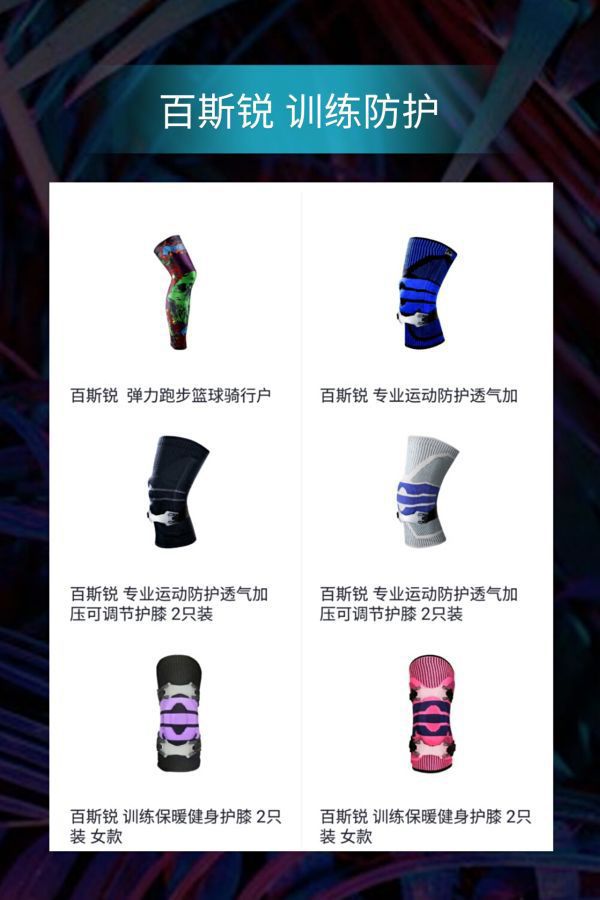Open the purple 训练保暖健身护膝 女款

click(175, 713)
